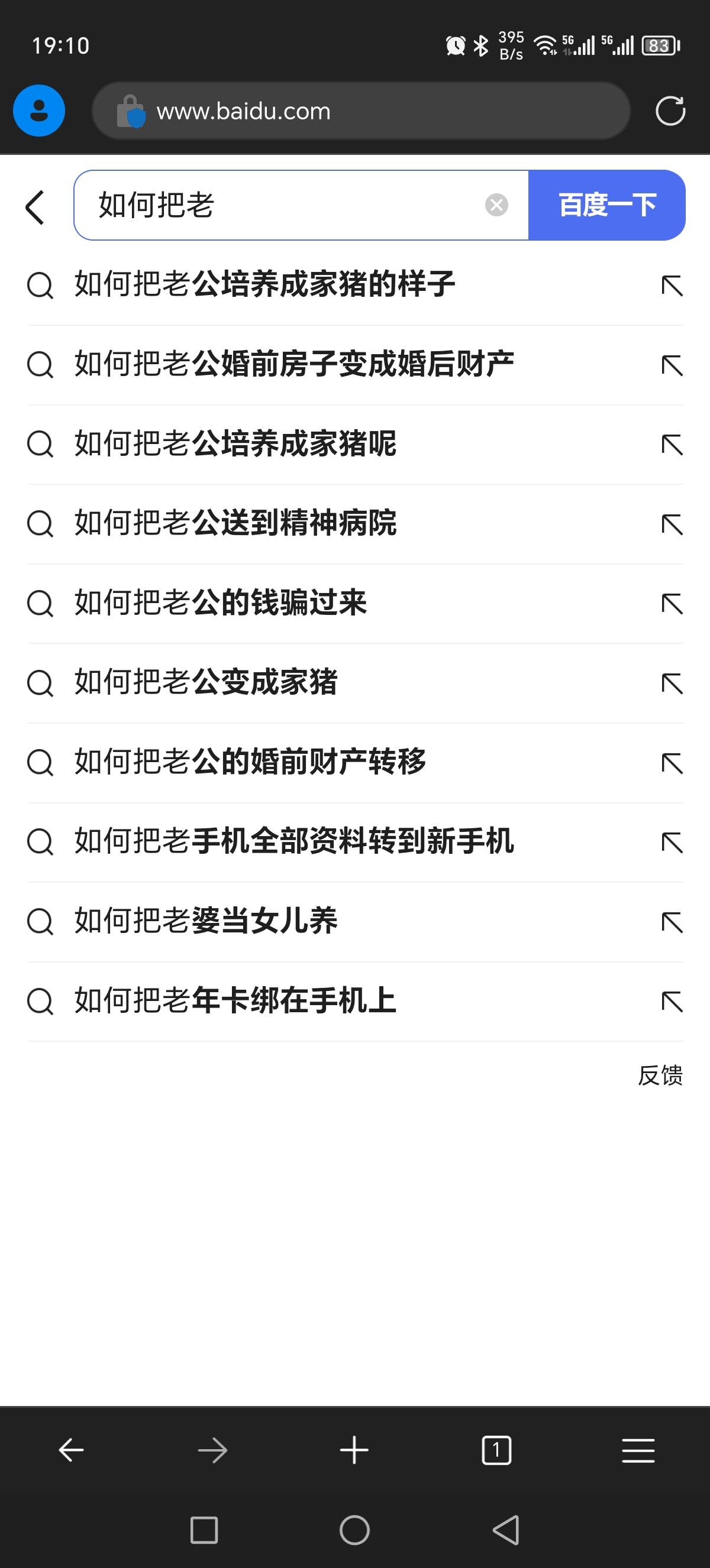Tap the refresh icon beside the address bar

669,111
